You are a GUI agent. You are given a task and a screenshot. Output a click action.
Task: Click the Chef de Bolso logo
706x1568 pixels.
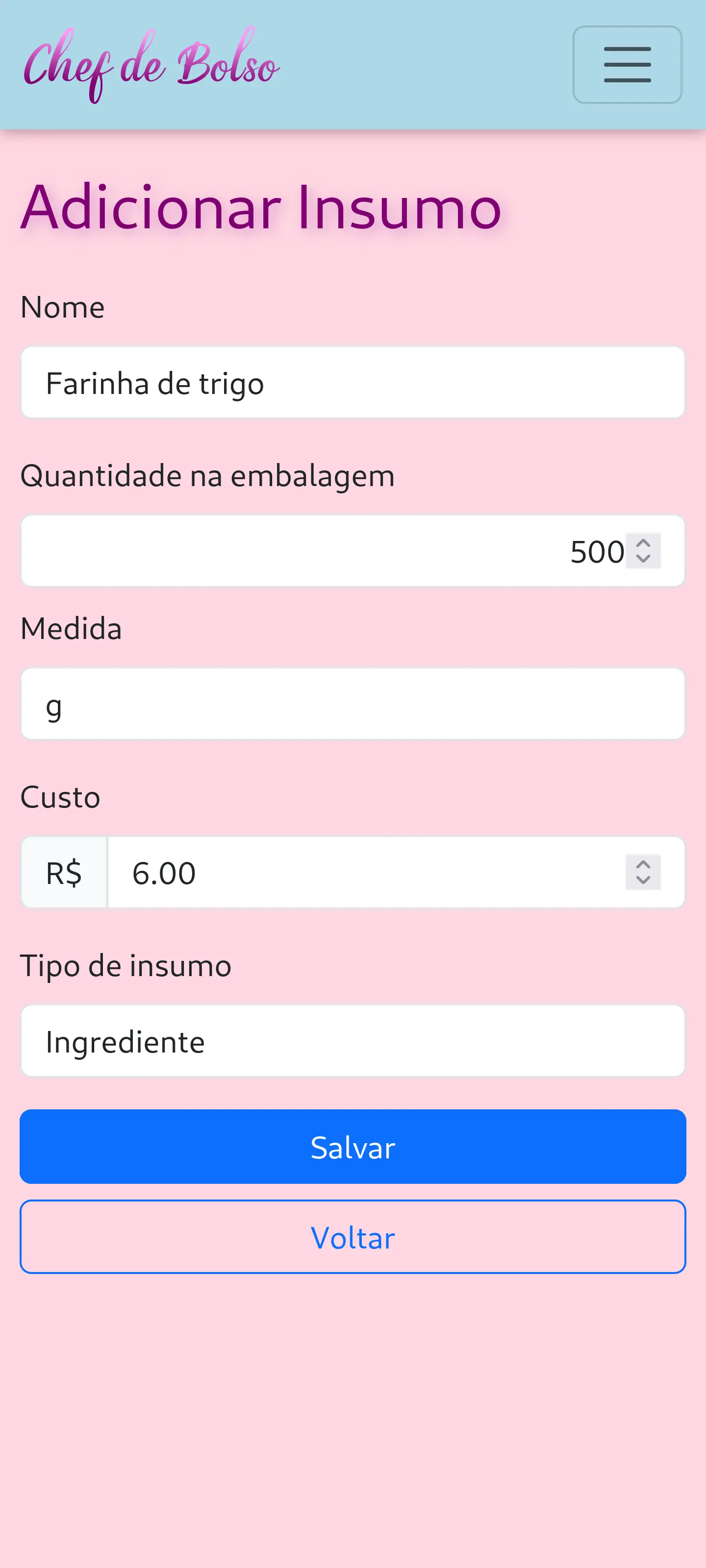[151, 63]
